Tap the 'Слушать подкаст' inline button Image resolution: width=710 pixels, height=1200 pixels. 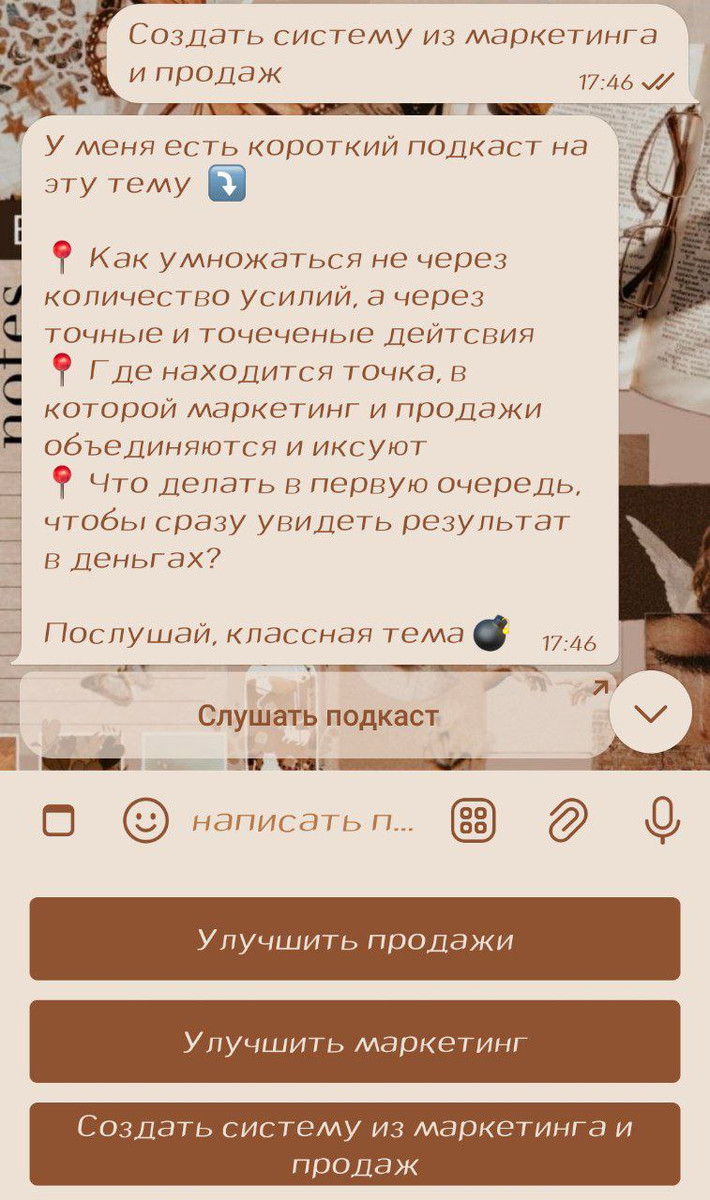pos(316,716)
